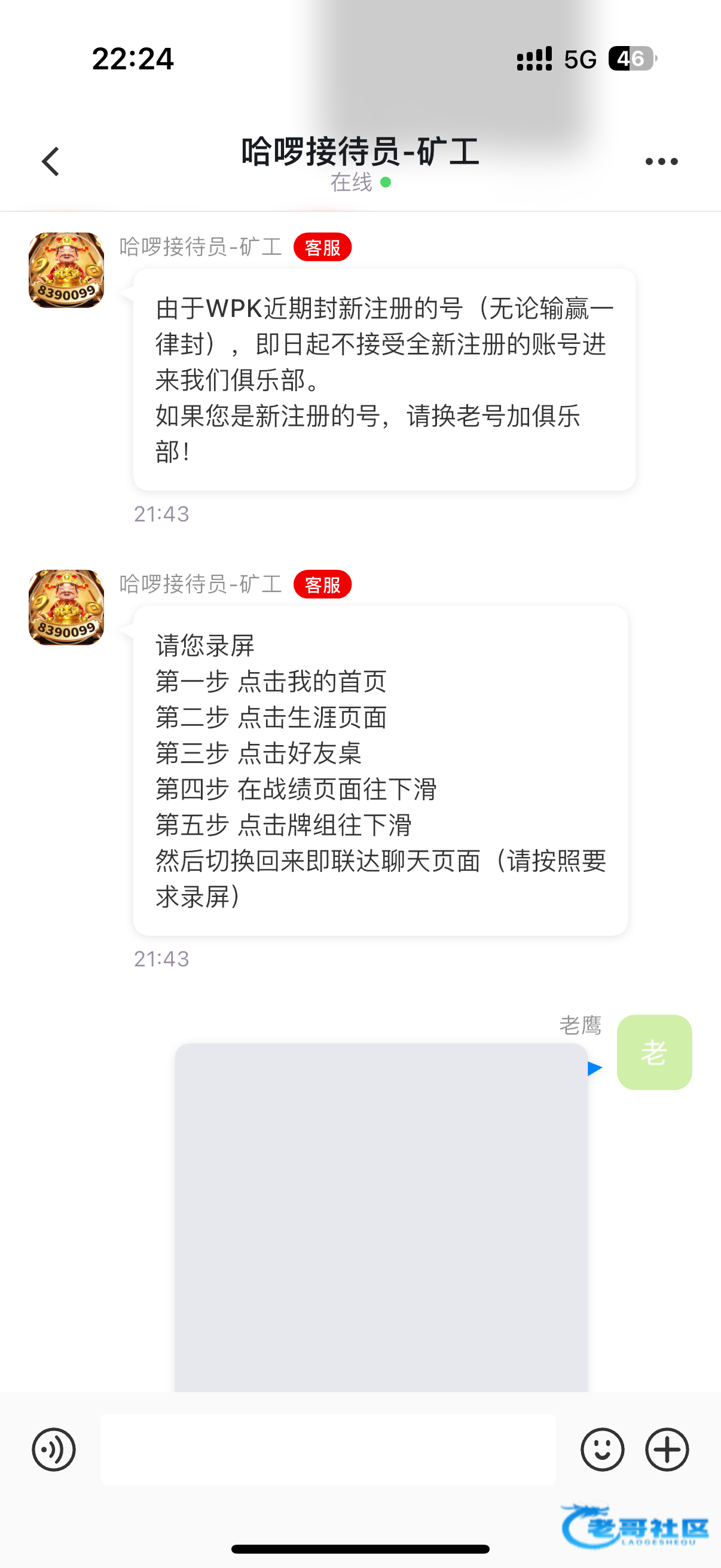
Task: Open the plus attachment menu
Action: 667,1450
